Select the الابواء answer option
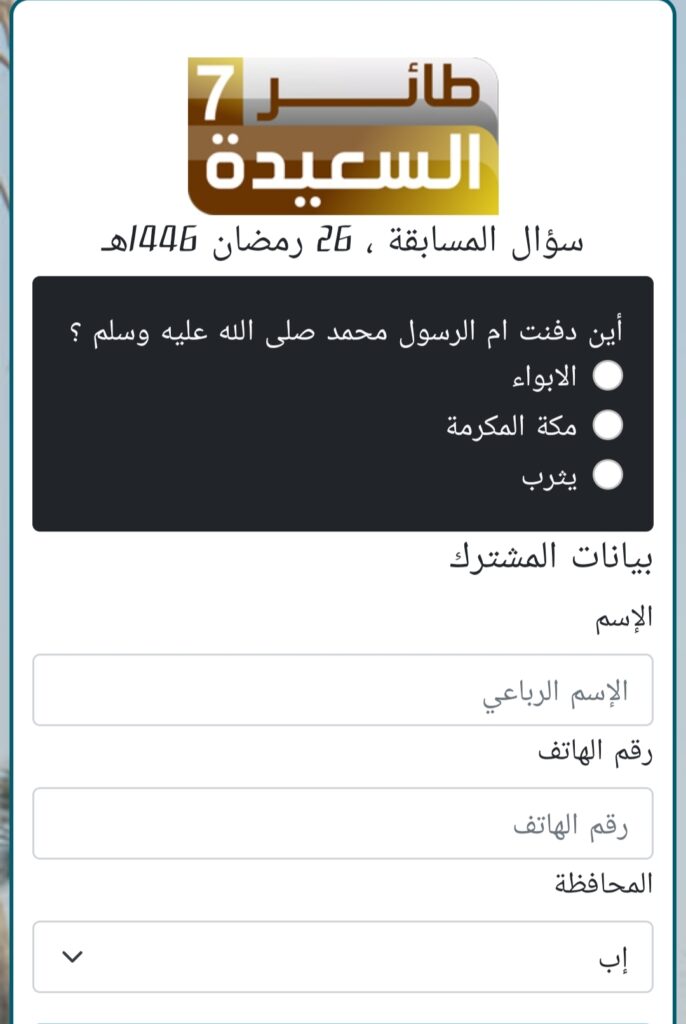Screen dimensions: 686x1024 [x=608, y=376]
